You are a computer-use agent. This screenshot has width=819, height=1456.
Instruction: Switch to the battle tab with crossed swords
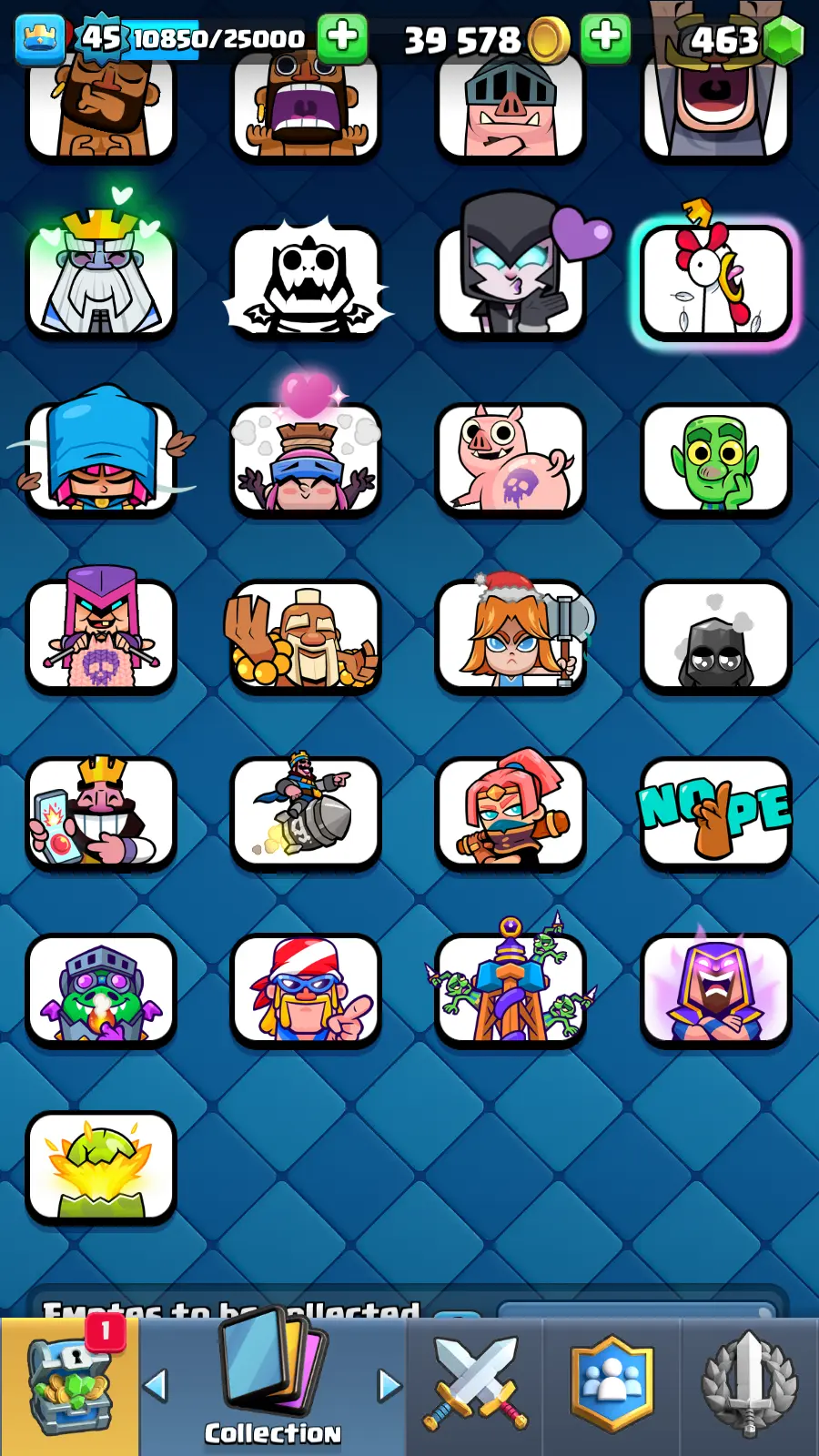[474, 1386]
